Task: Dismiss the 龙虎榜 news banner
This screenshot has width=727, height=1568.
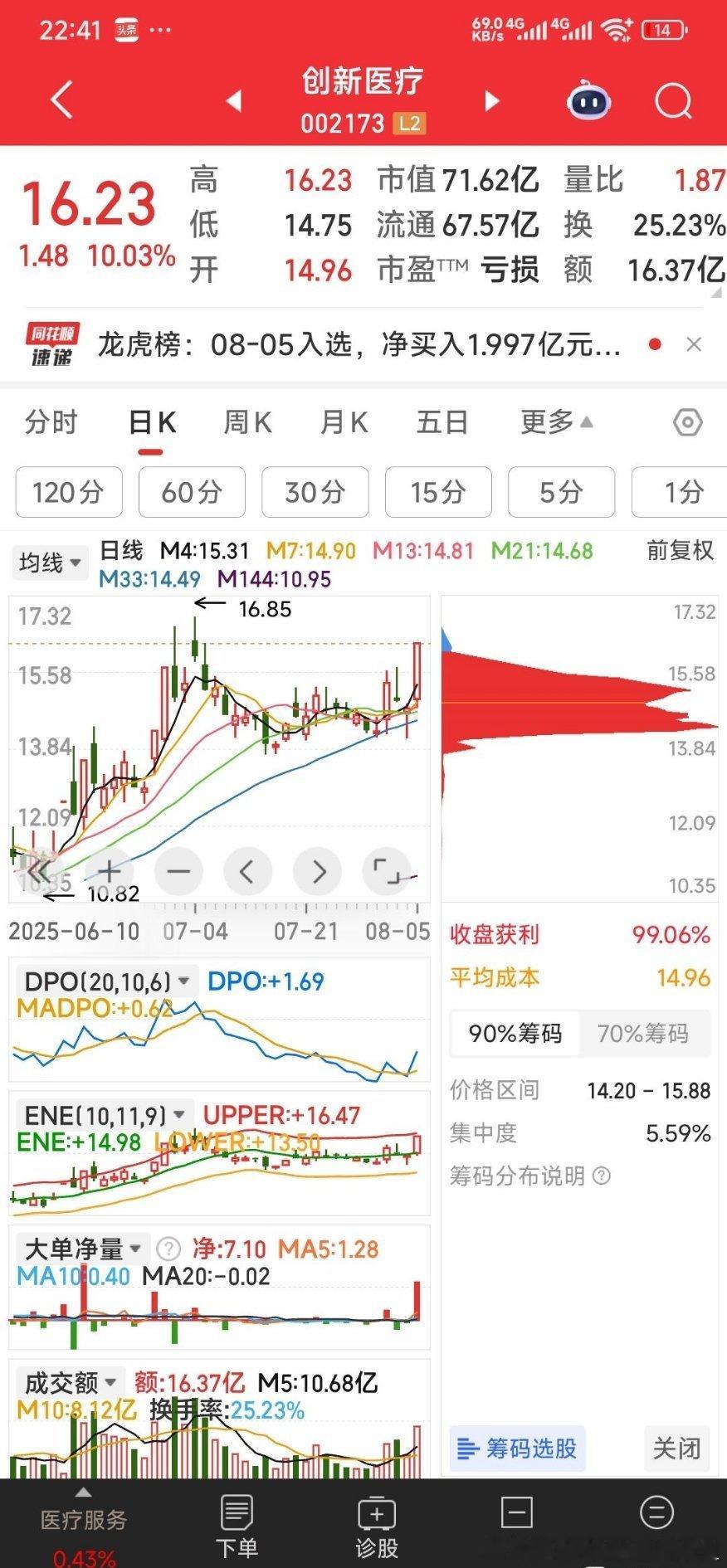Action: point(695,344)
